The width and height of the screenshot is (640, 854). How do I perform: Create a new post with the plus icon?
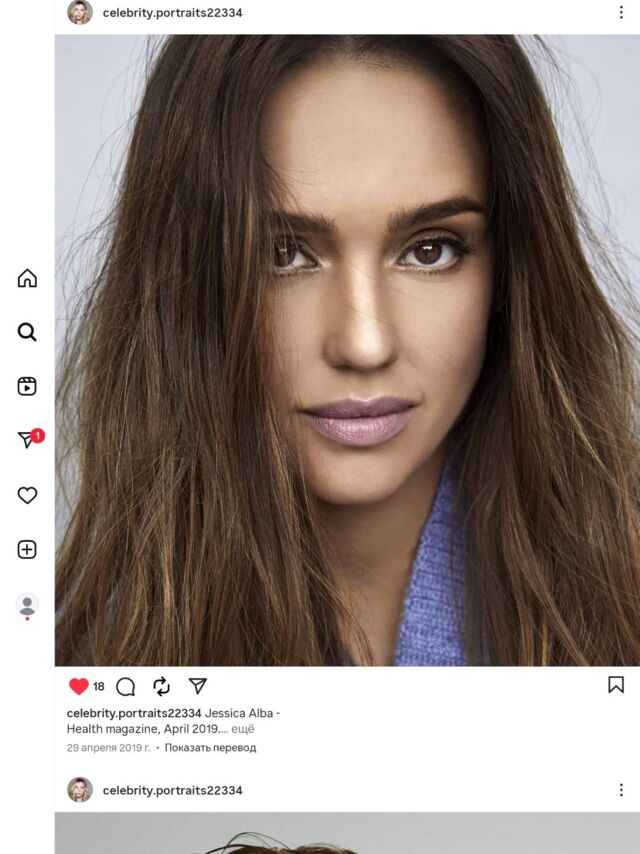(x=27, y=549)
